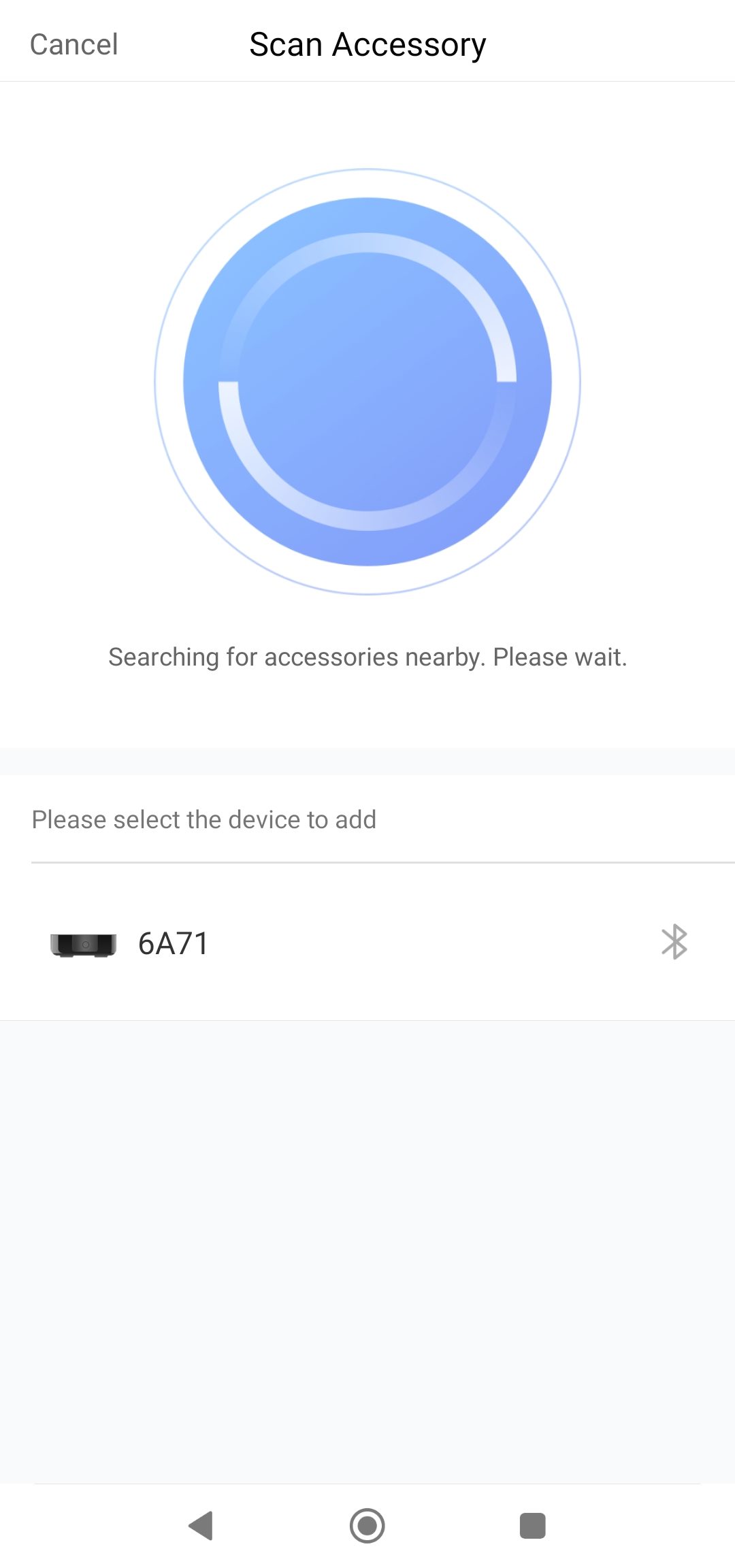Select the 6A71 device to add
Screen dimensions: 735x1568
click(x=367, y=943)
